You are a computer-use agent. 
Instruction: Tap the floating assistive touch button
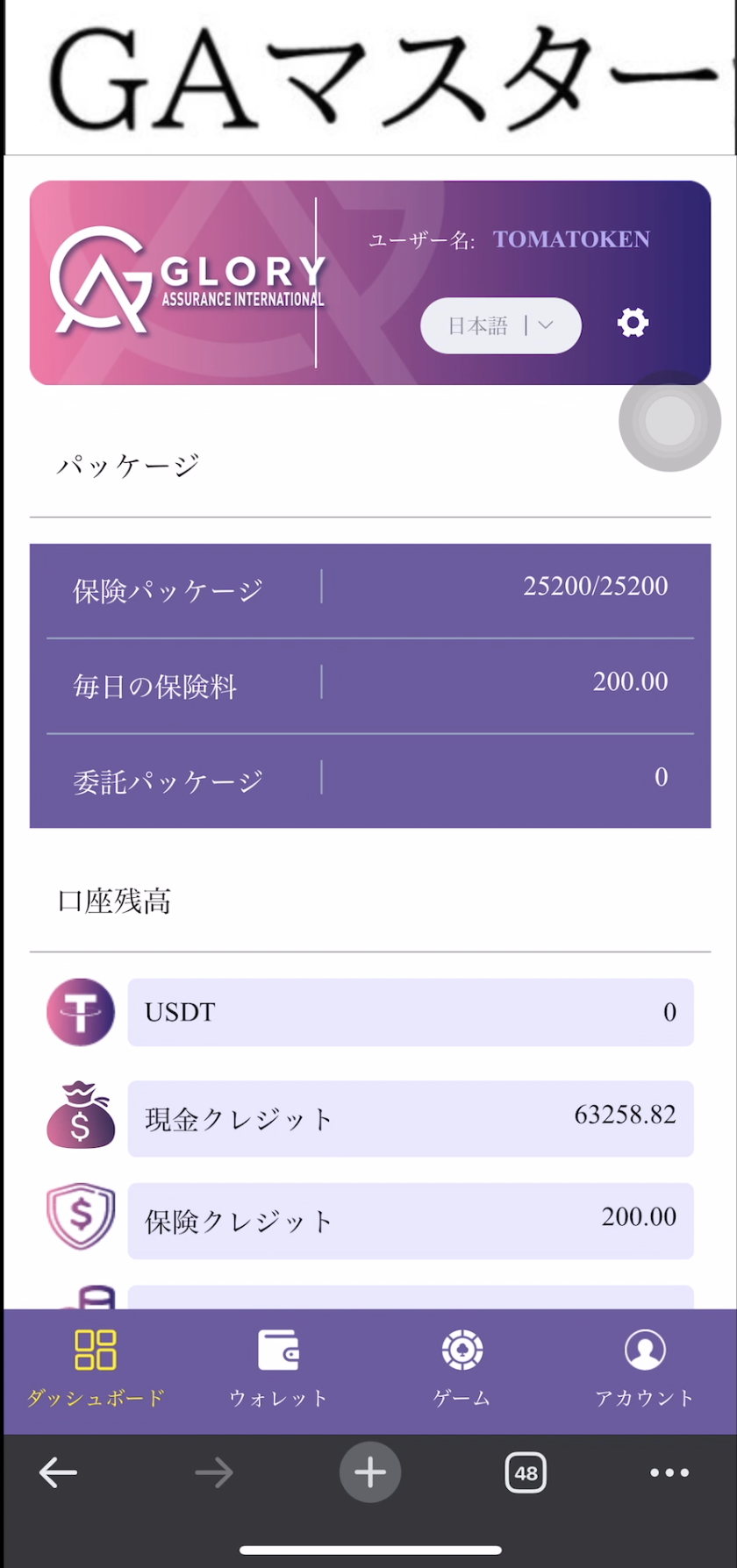tap(669, 421)
